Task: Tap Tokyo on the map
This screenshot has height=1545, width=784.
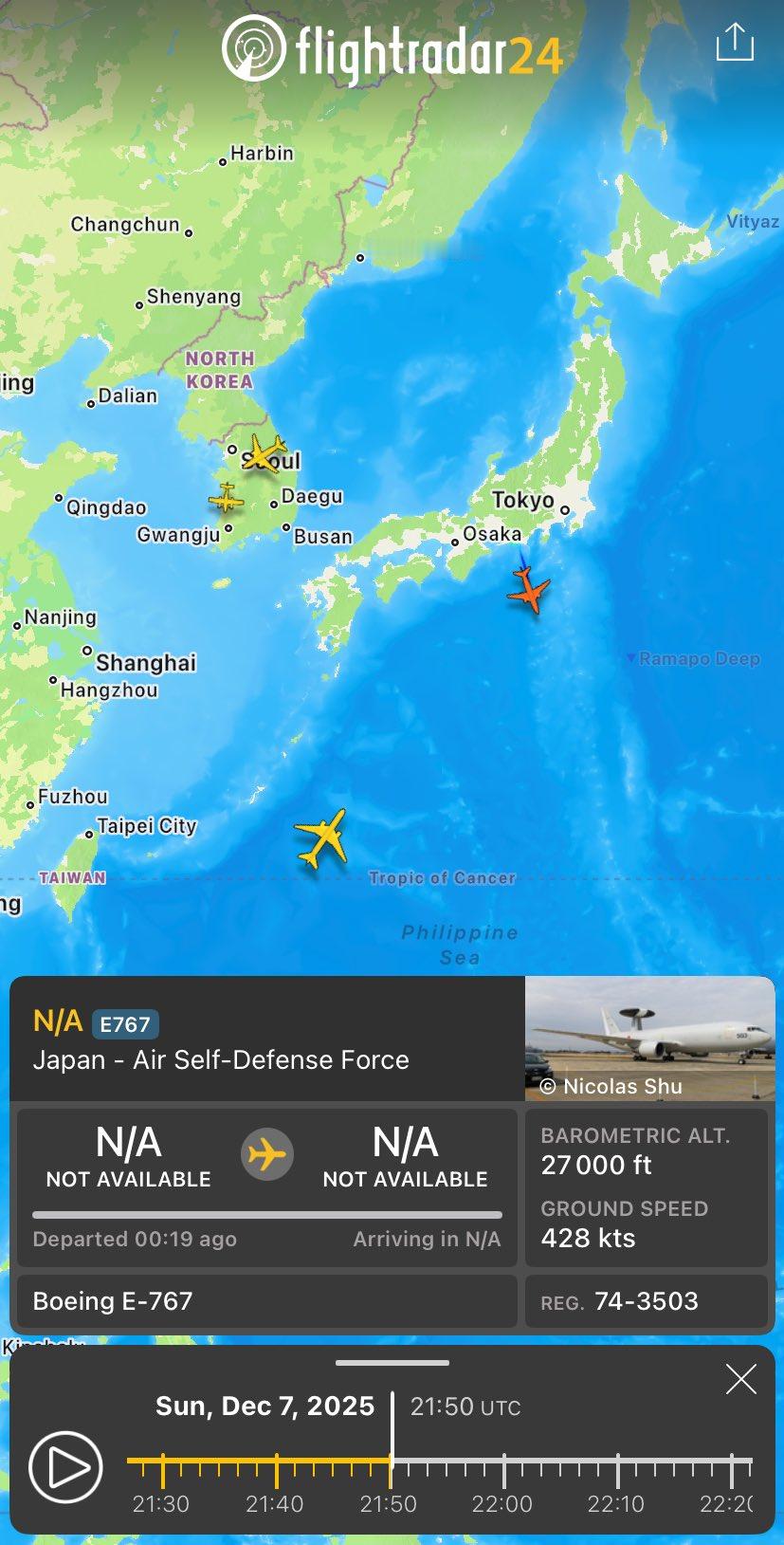Action: [522, 498]
